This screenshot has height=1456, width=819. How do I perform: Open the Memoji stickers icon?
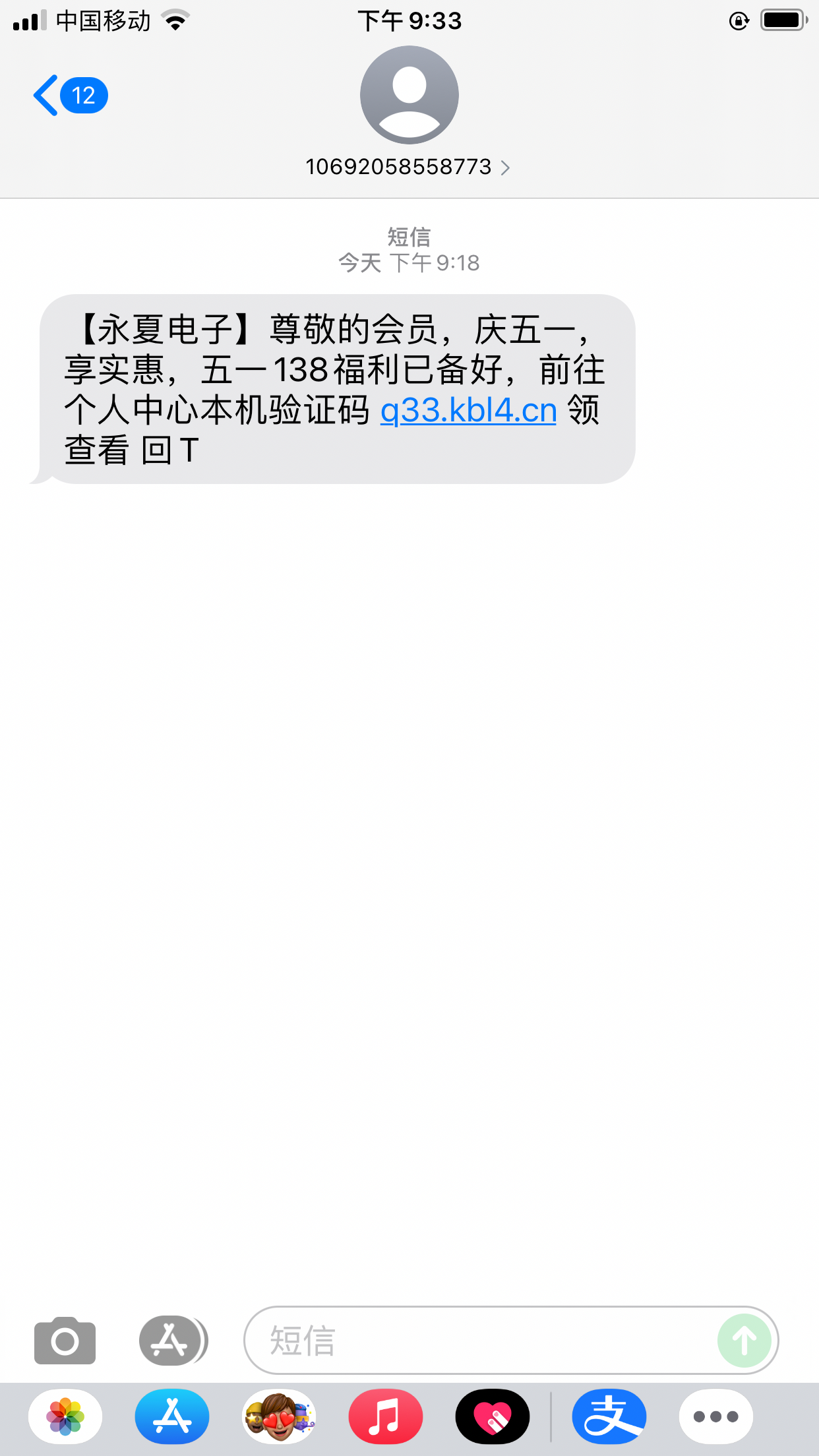point(279,1415)
